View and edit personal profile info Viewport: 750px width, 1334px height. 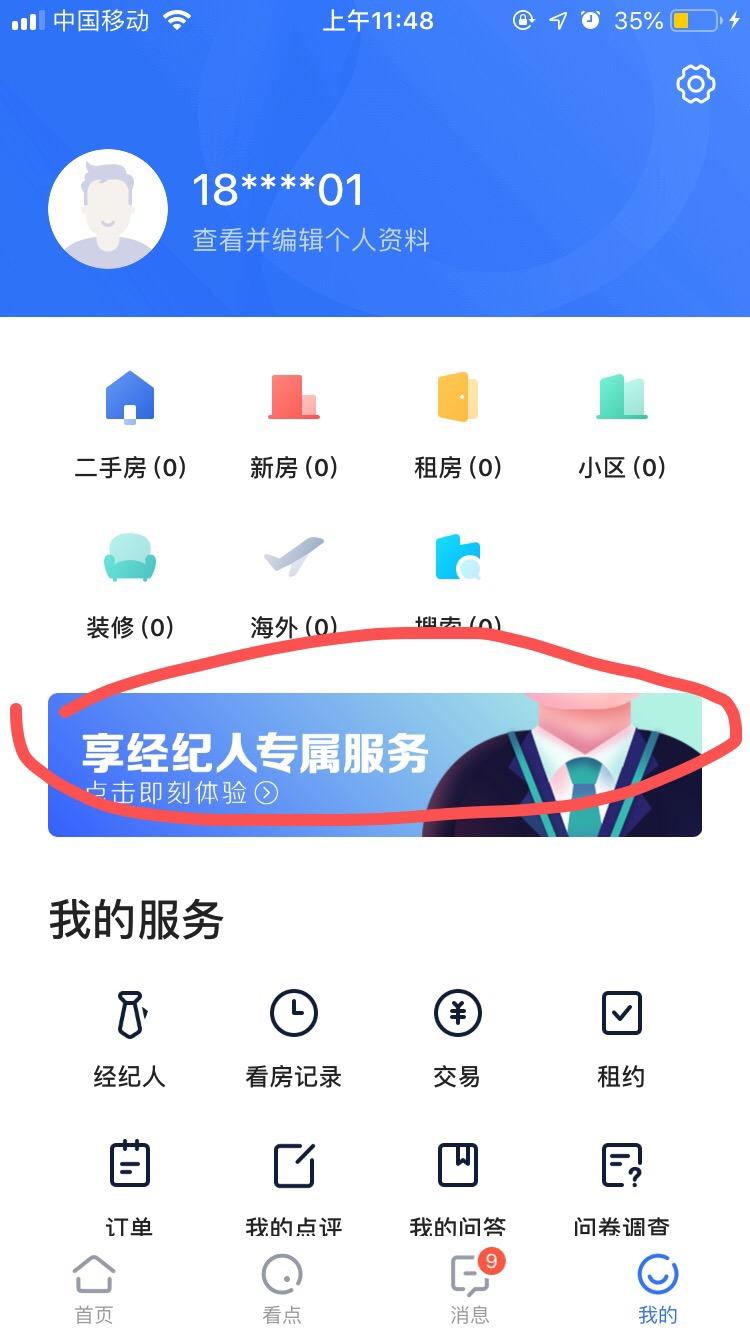point(310,241)
